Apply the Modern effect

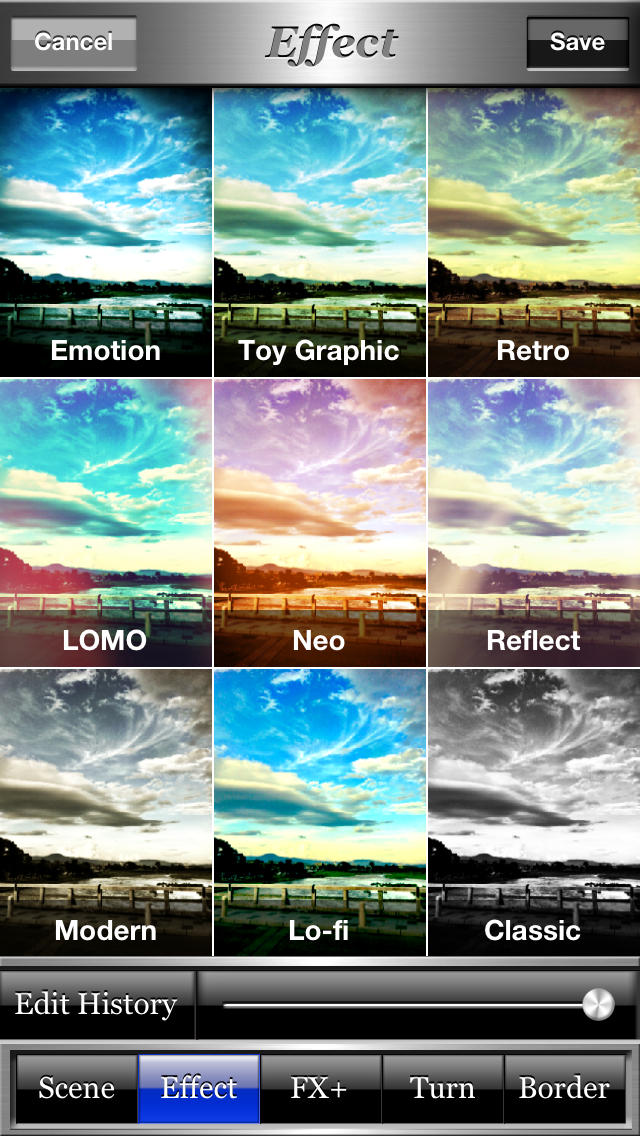coord(106,812)
